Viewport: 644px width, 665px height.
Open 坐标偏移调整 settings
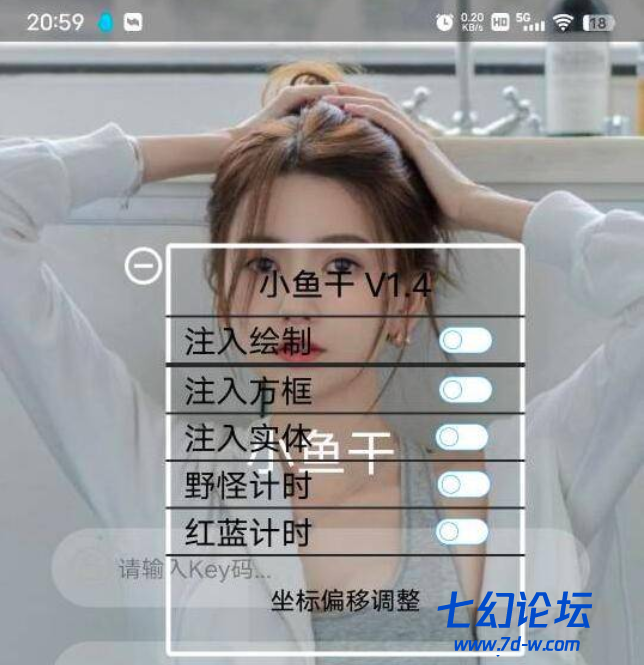(345, 601)
